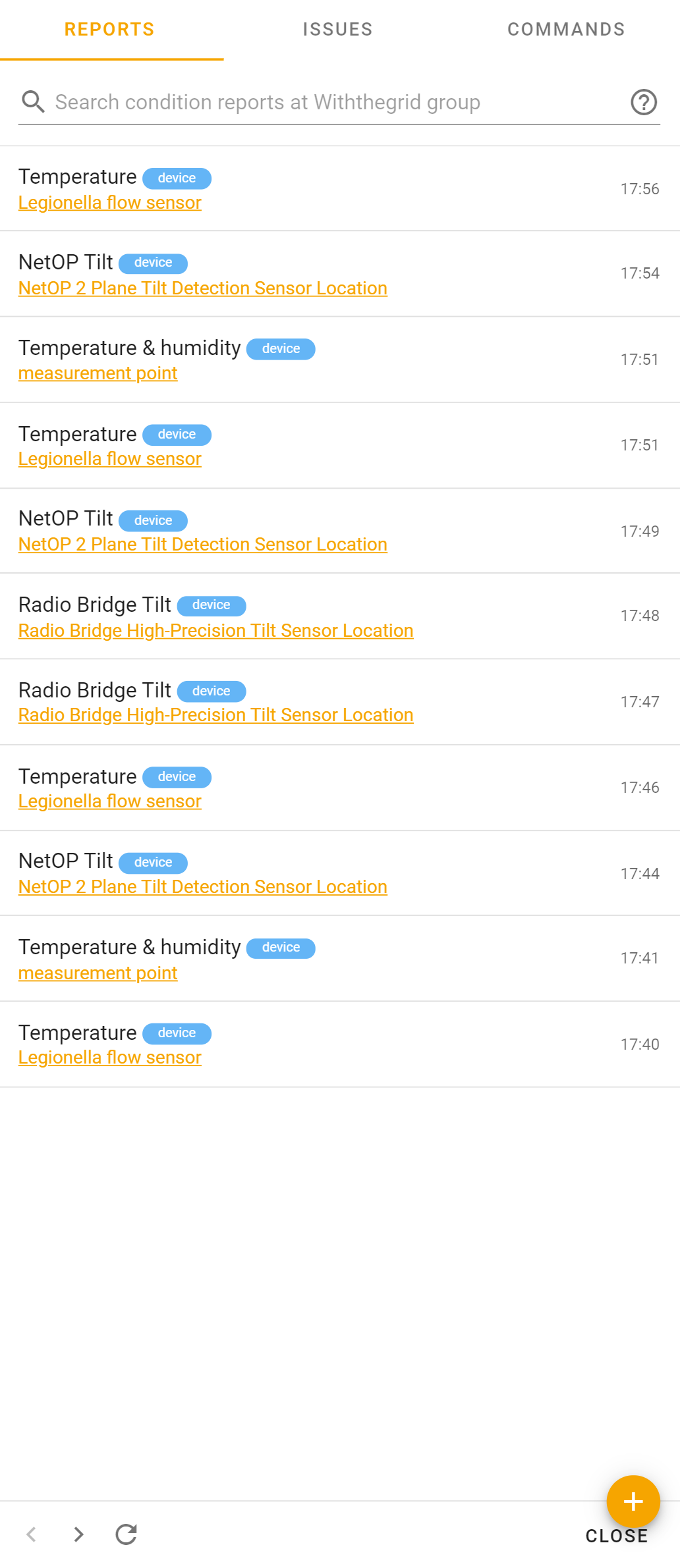Click the search condition reports input field
This screenshot has width=680, height=1568.
click(264, 102)
